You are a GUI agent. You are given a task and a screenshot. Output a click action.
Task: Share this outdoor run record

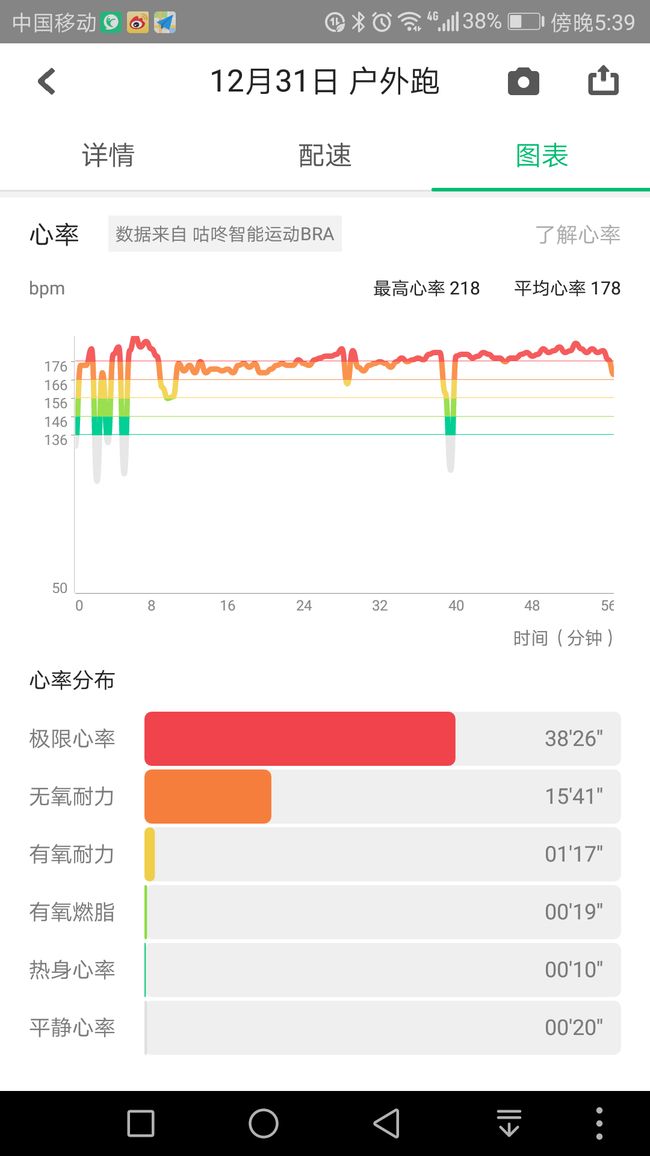[603, 80]
